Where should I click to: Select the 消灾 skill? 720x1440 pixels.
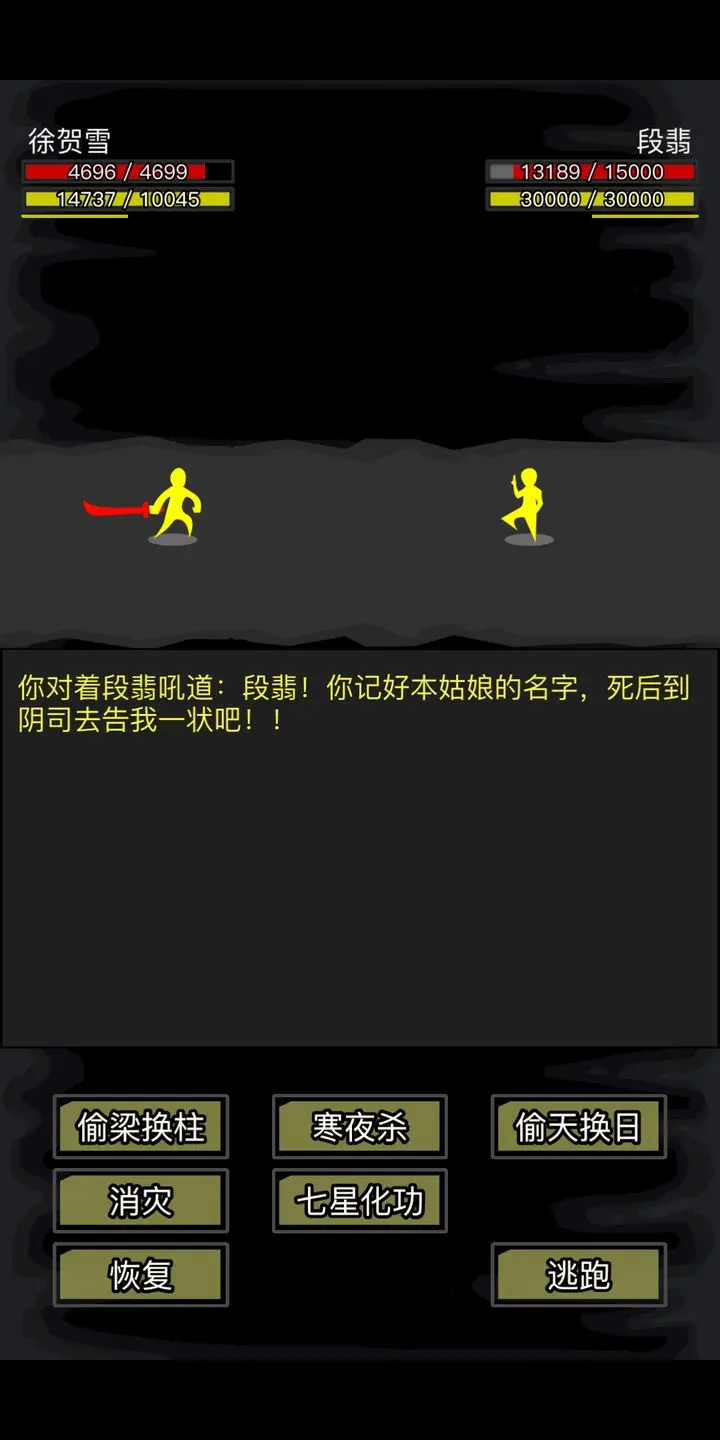click(141, 1201)
